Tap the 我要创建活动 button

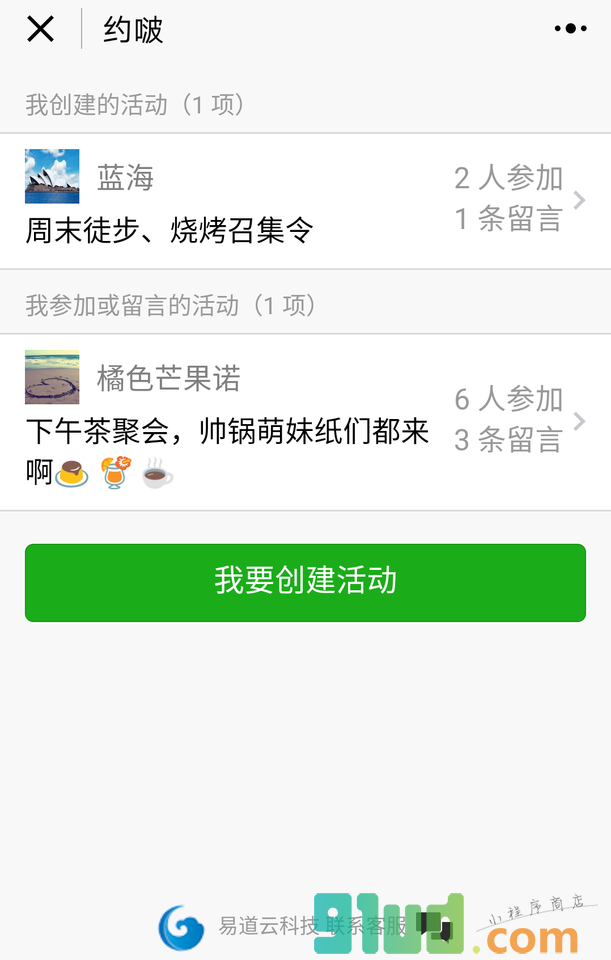305,582
